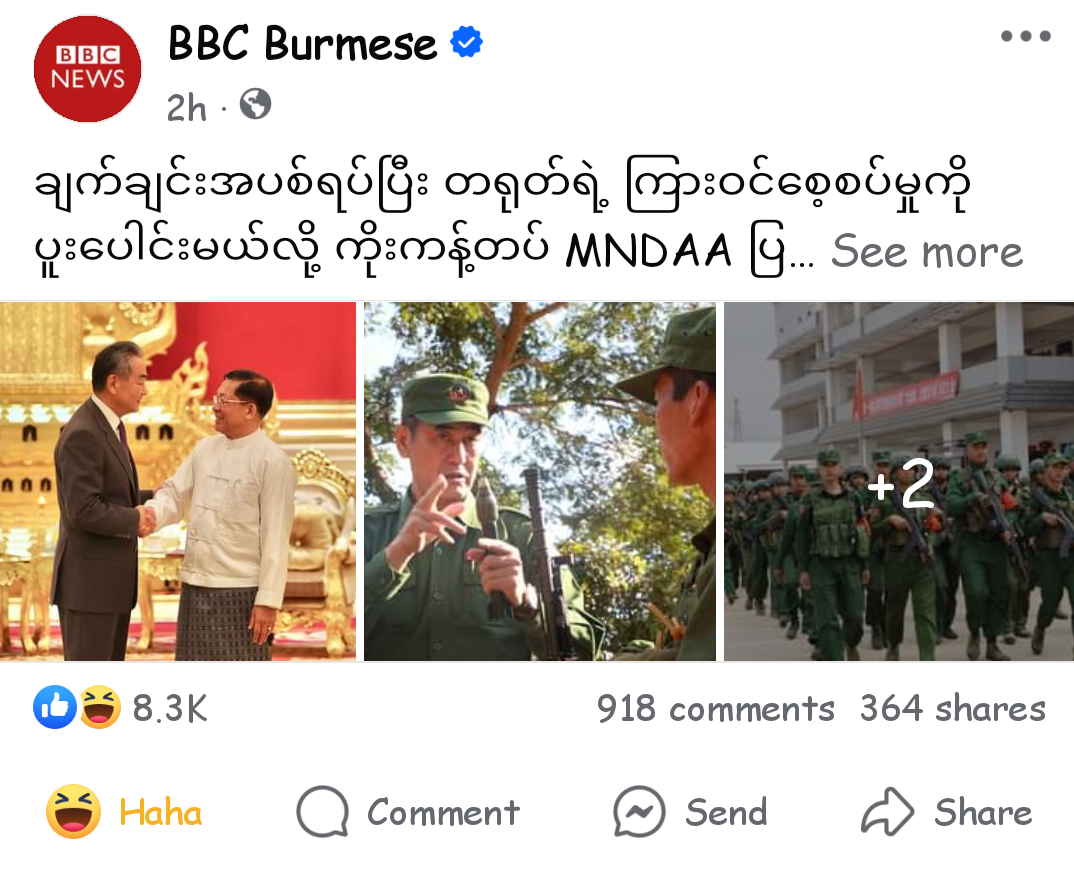Screen dimensions: 1074x871
Task: View the 918 comments
Action: [x=715, y=709]
